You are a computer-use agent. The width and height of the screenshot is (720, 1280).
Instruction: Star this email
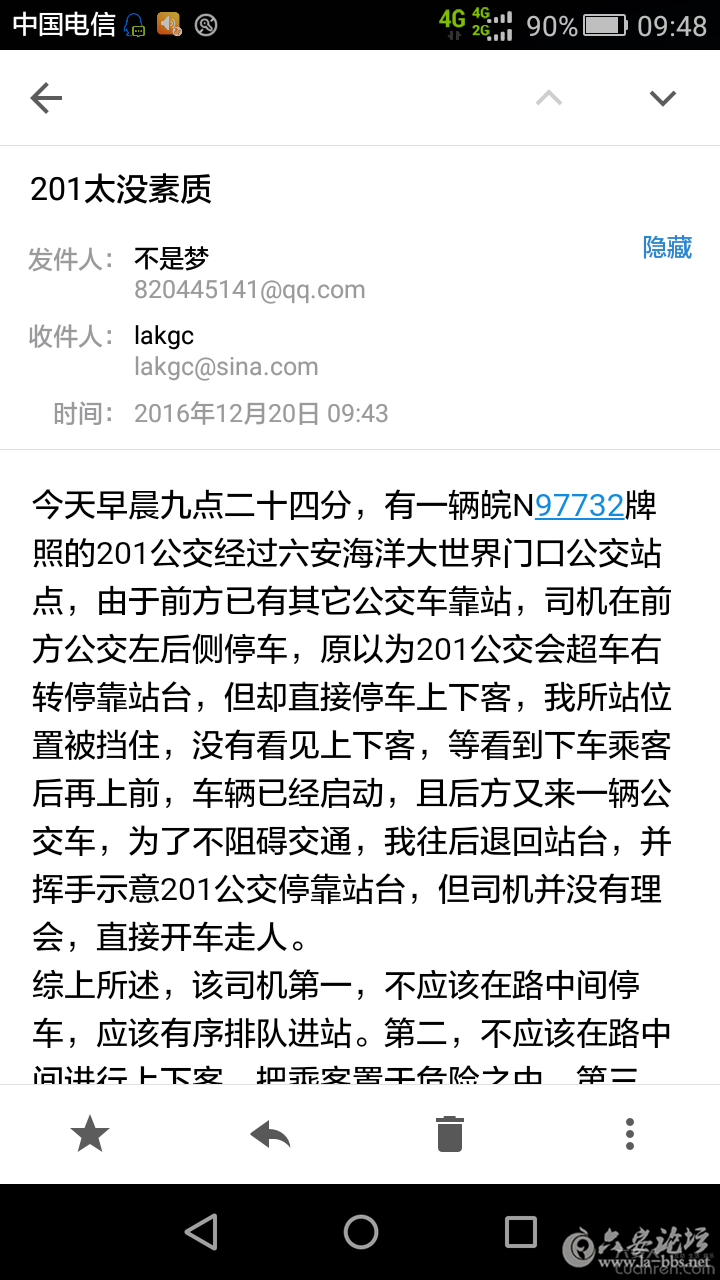click(x=90, y=1134)
